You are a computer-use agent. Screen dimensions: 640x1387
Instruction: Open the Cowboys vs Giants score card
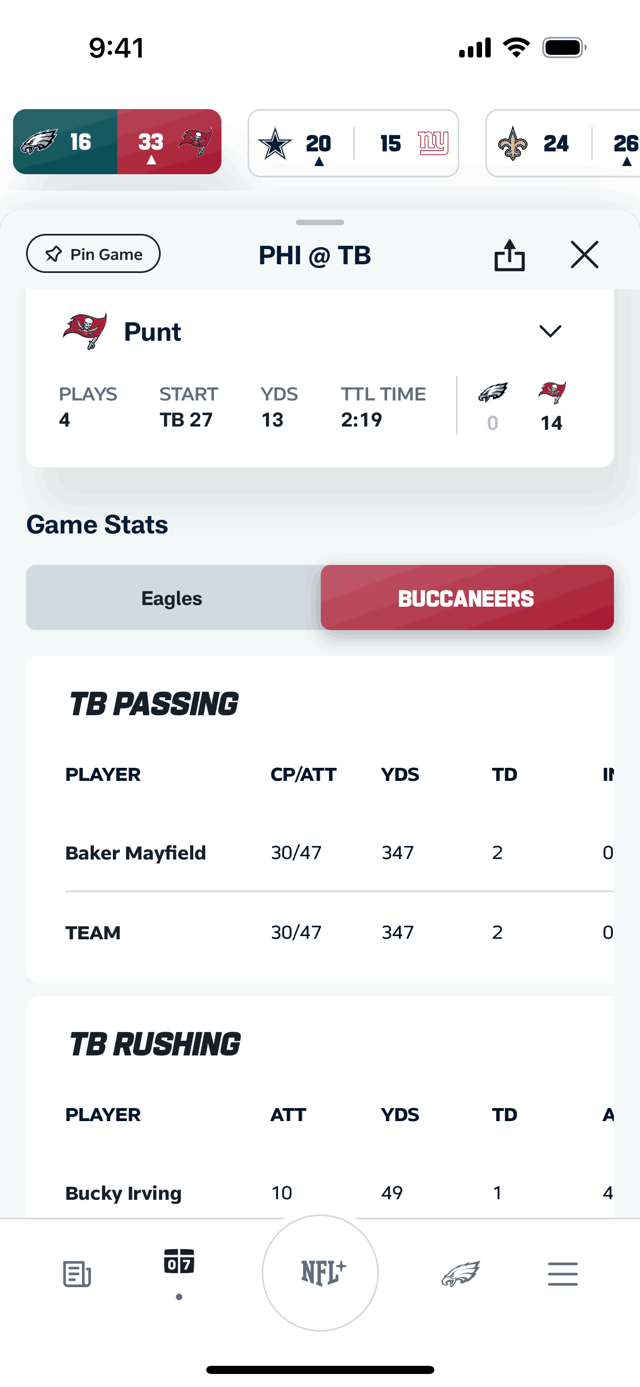click(353, 143)
